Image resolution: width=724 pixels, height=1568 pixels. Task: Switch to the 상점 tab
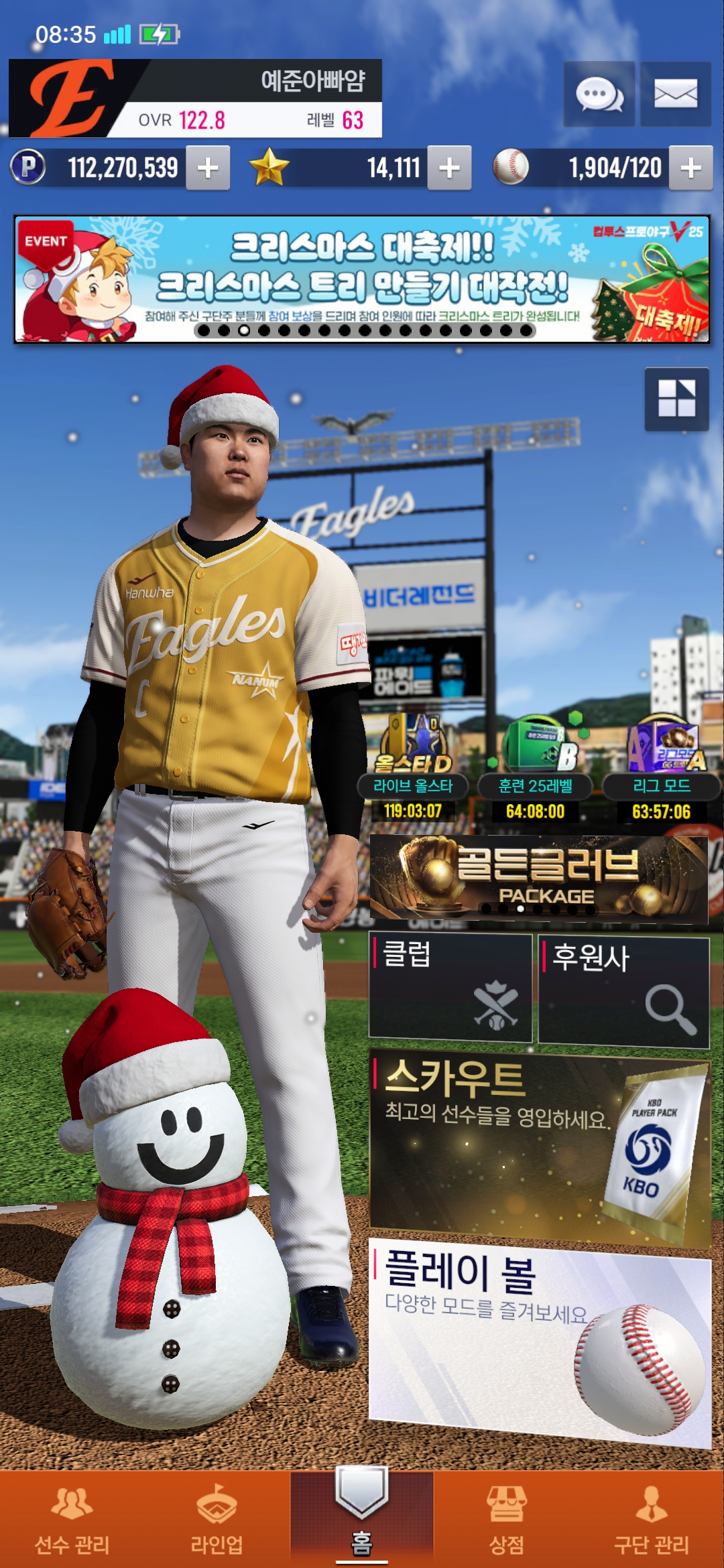coord(507,1520)
